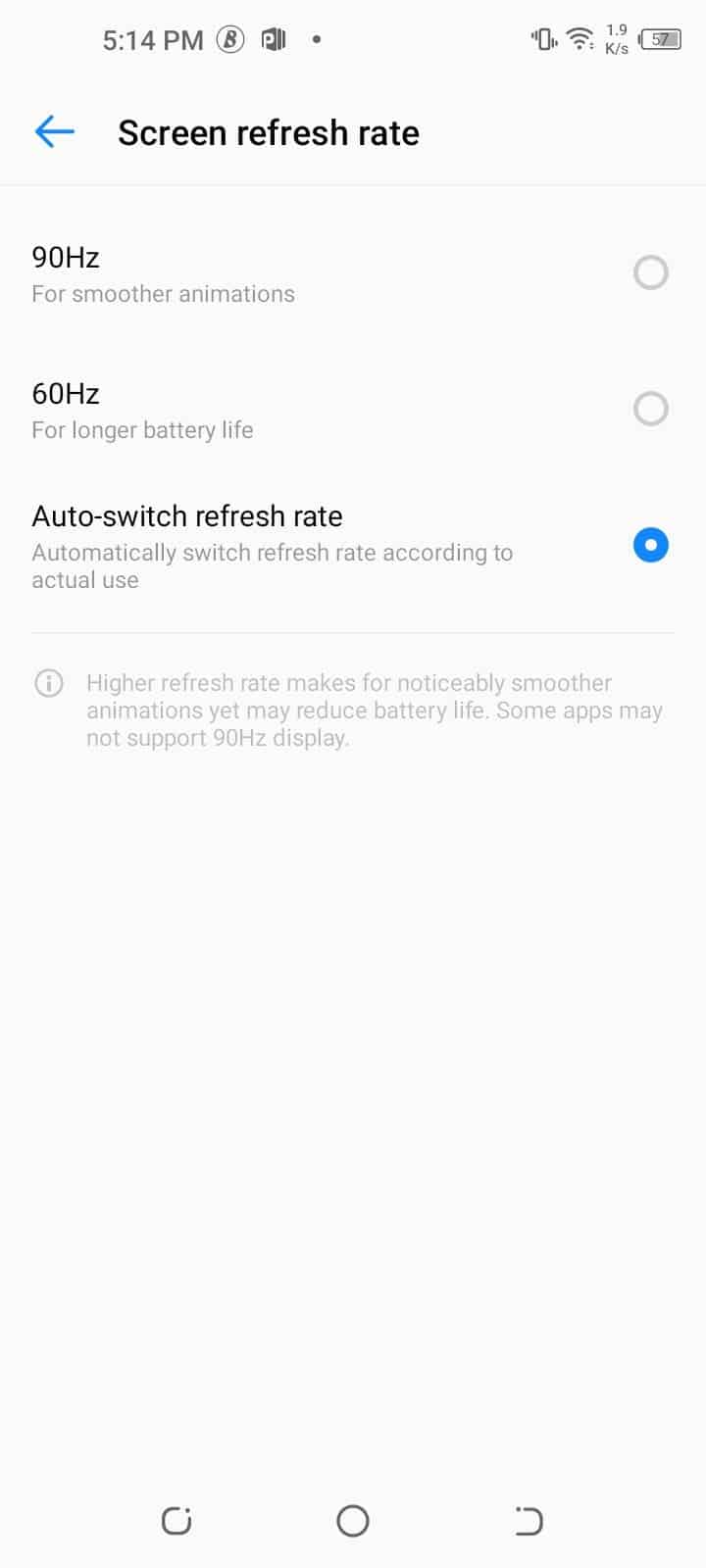Tap the system home button

pyautogui.click(x=353, y=1521)
